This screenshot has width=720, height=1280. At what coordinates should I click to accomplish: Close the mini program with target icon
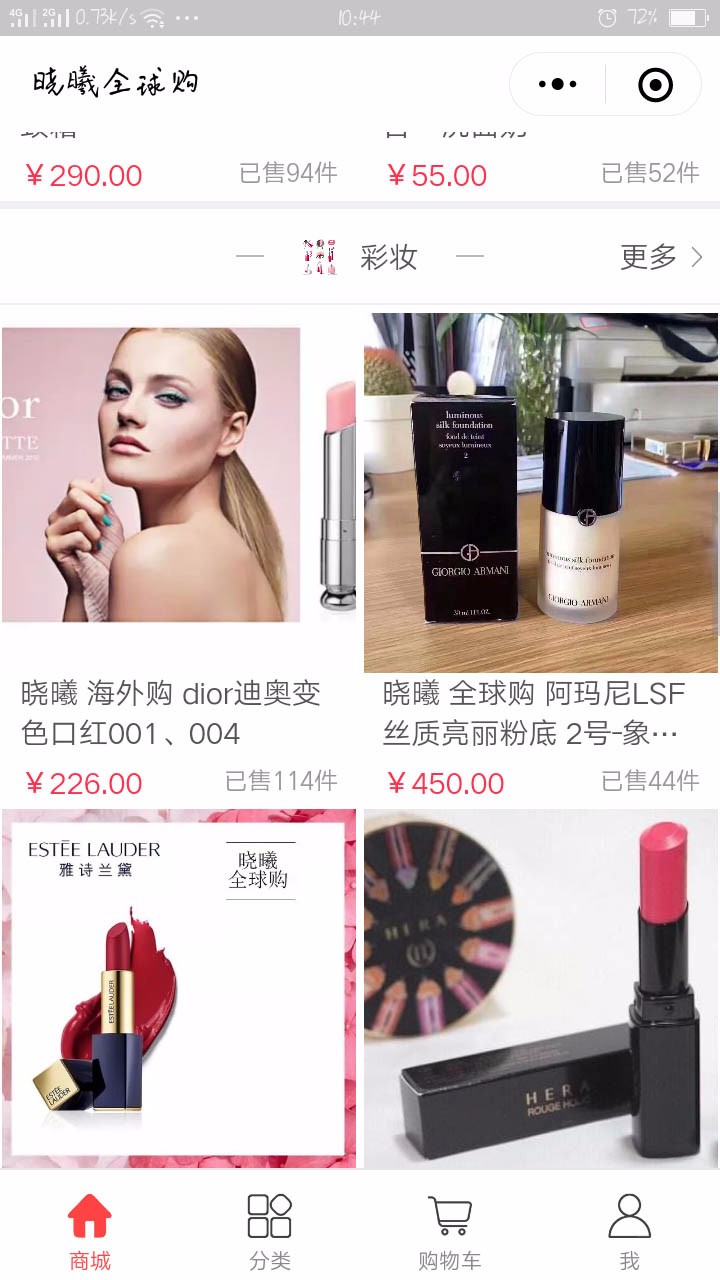tap(655, 85)
